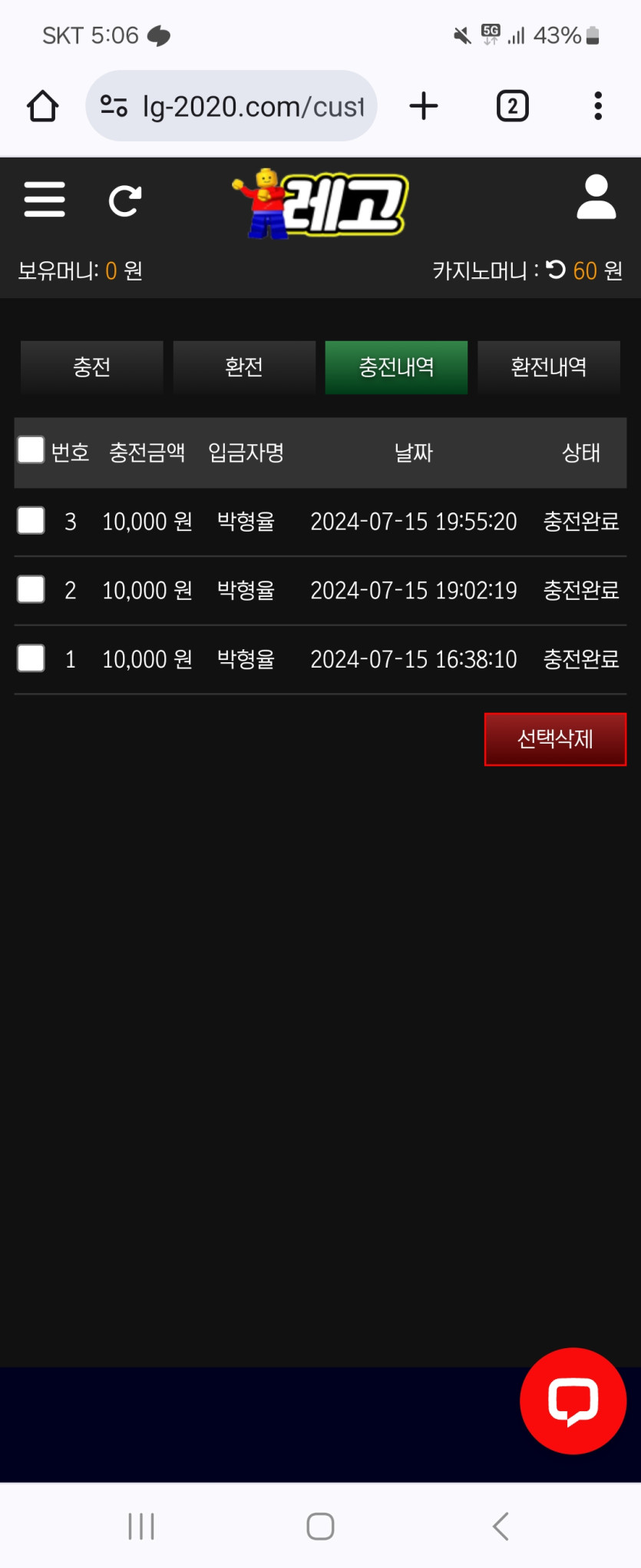Switch to the 충전 tab
The width and height of the screenshot is (641, 1568).
coord(92,367)
